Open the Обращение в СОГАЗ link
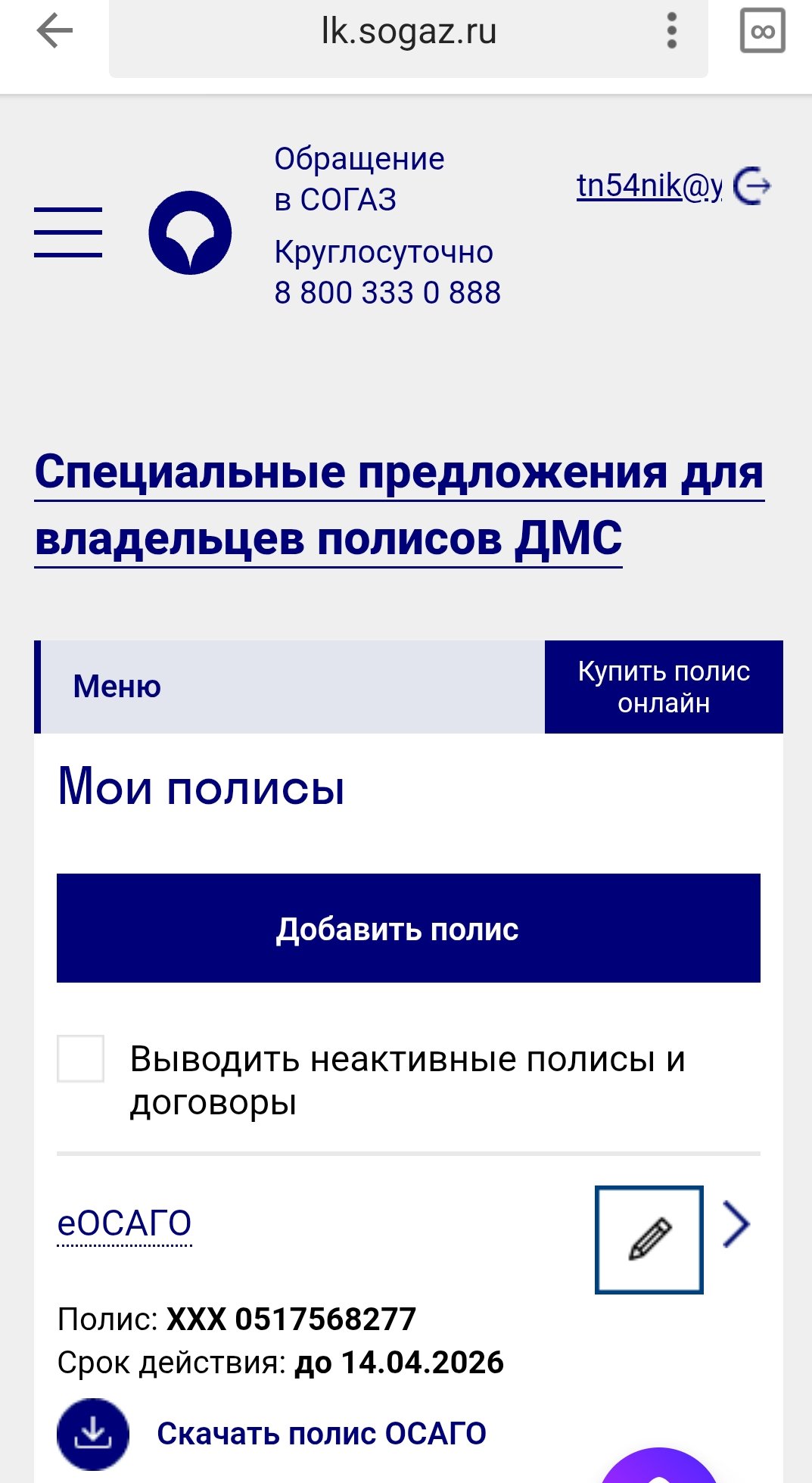Viewport: 812px width, 1483px height. coord(359,179)
